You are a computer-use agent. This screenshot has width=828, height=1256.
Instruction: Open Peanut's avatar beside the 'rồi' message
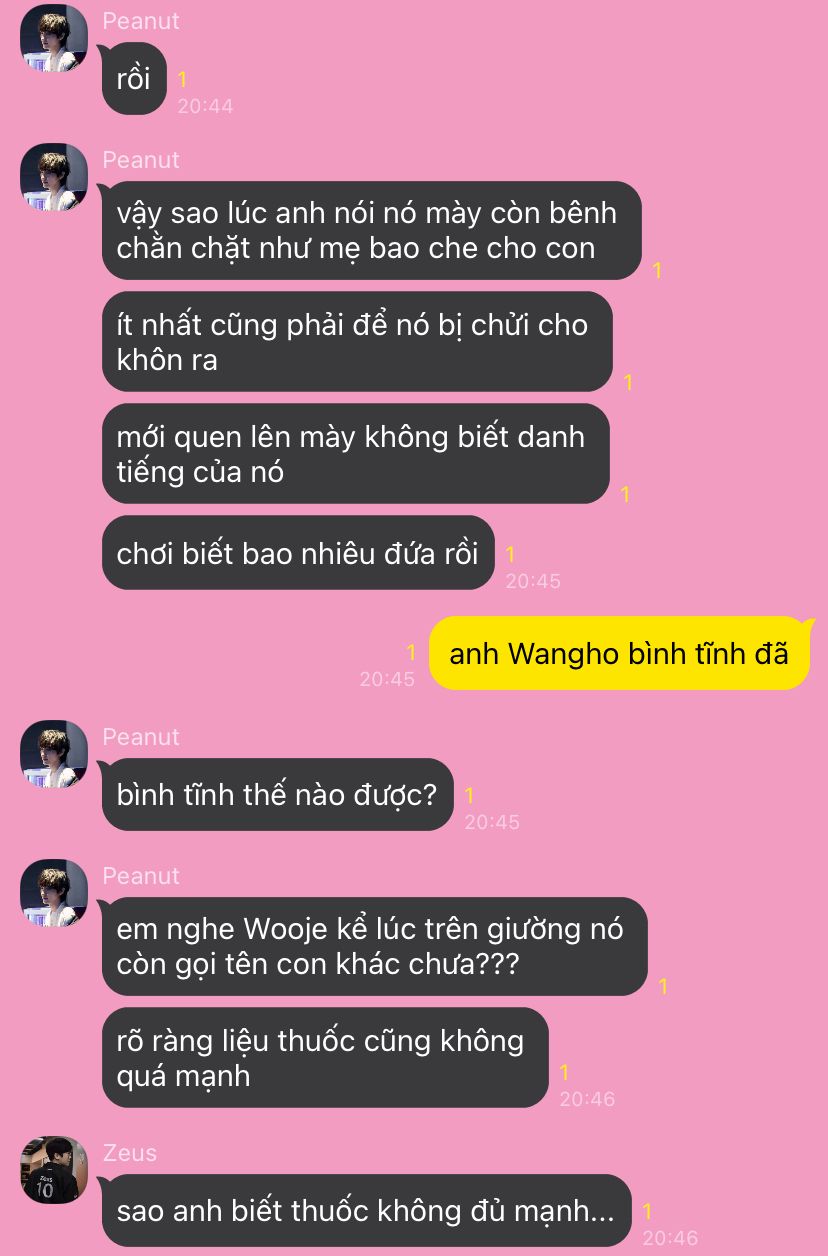click(54, 38)
